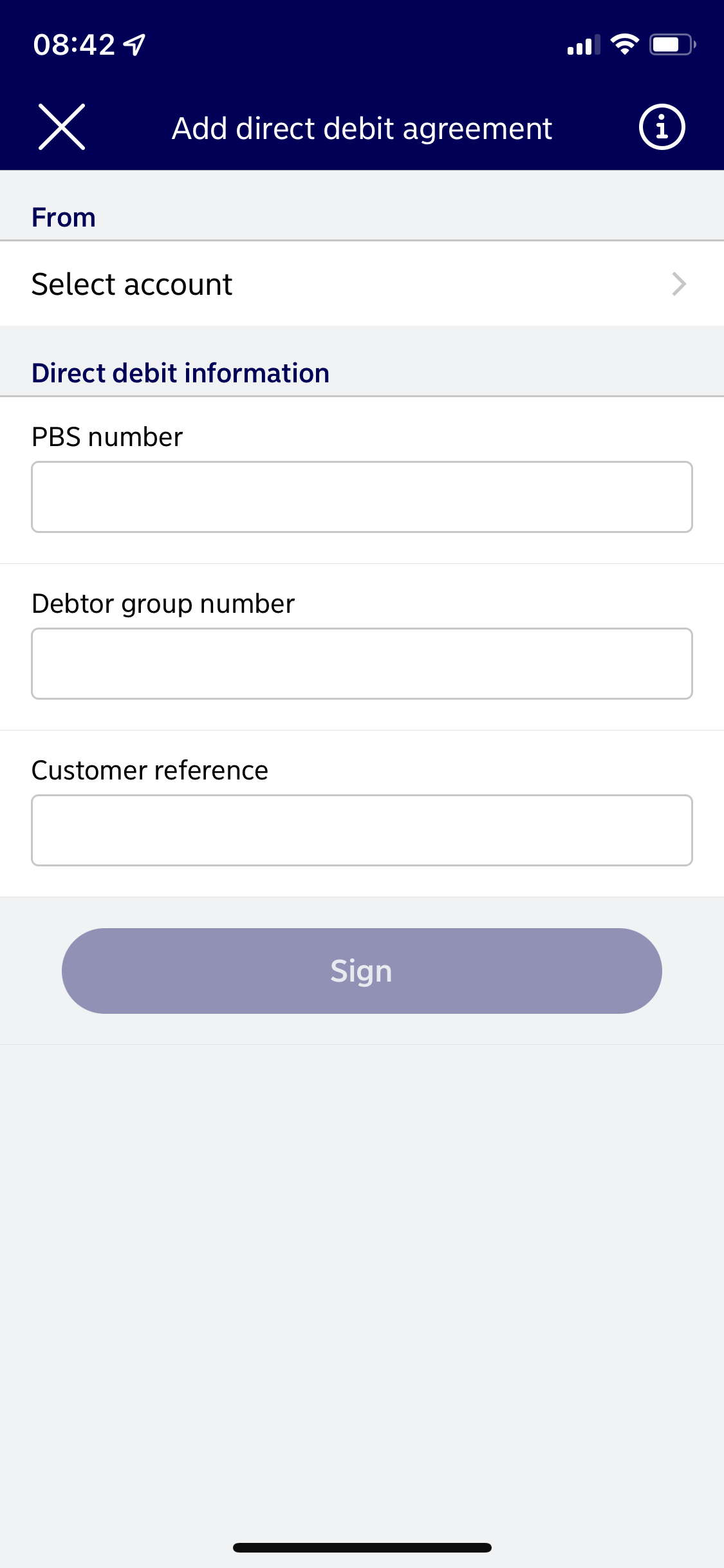Screen dimensions: 724x1568
Task: Close the add direct debit agreement screen
Action: pyautogui.click(x=62, y=127)
